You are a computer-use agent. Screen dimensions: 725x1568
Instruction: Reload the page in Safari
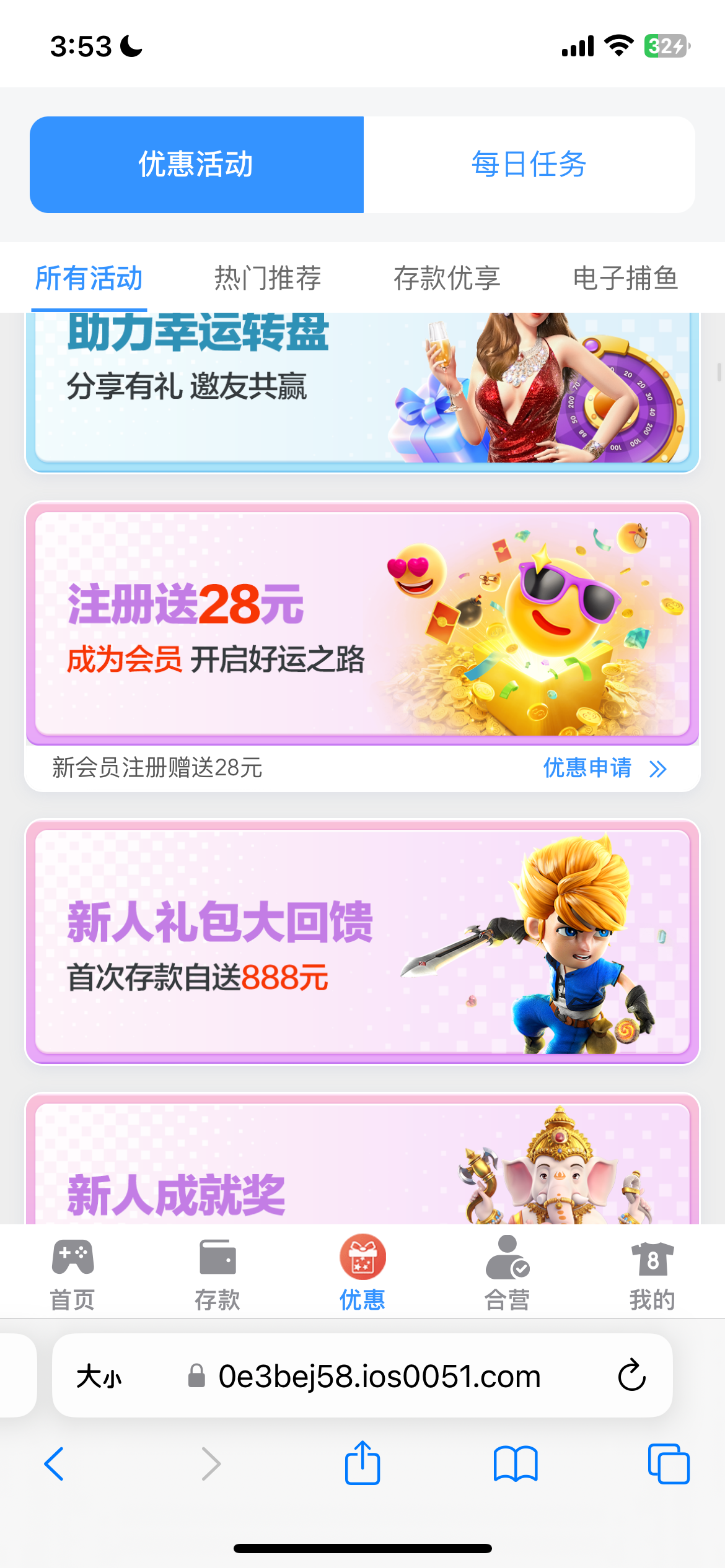pos(631,1376)
